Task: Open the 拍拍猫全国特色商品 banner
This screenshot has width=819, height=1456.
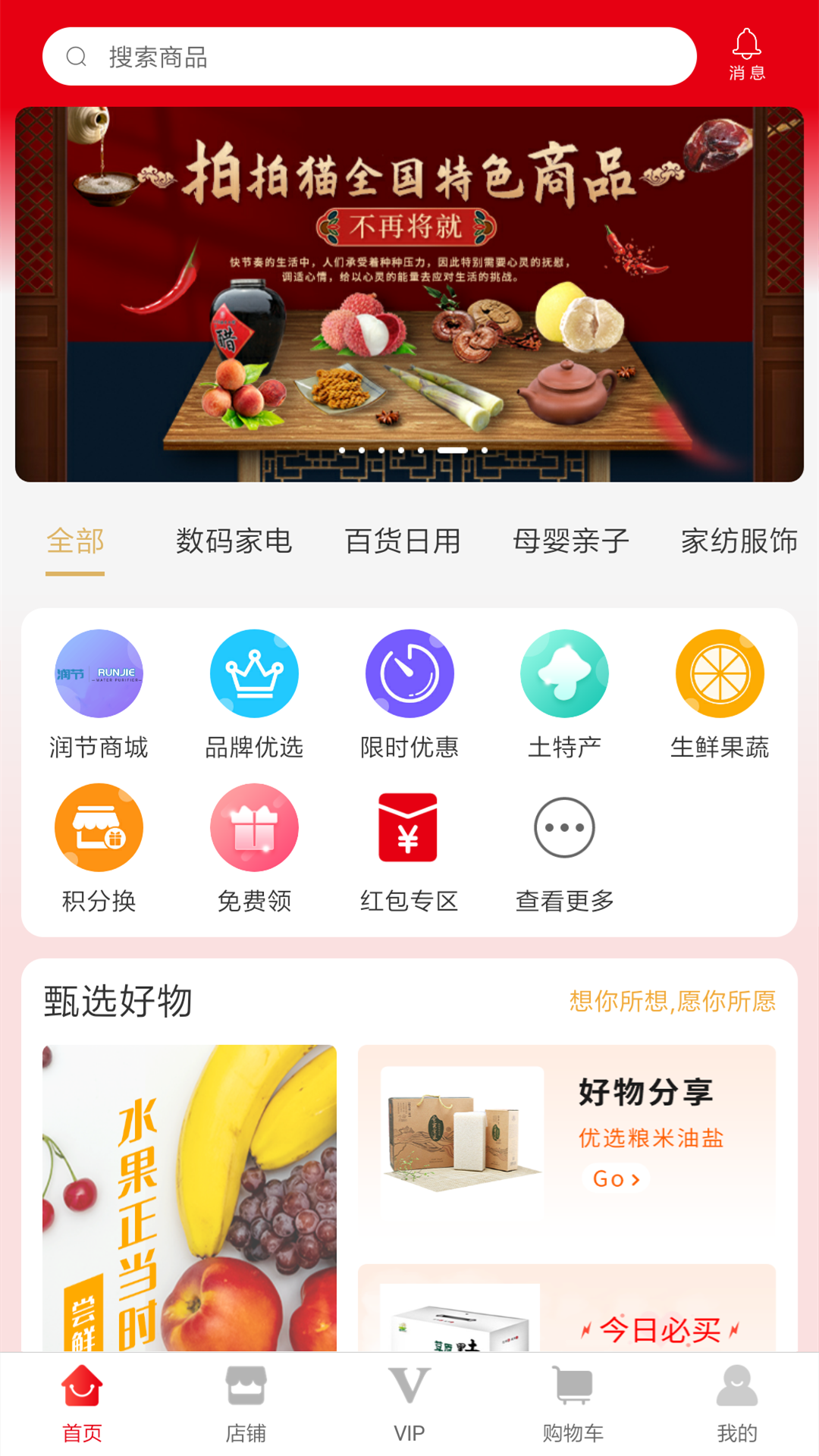Action: coord(409,294)
